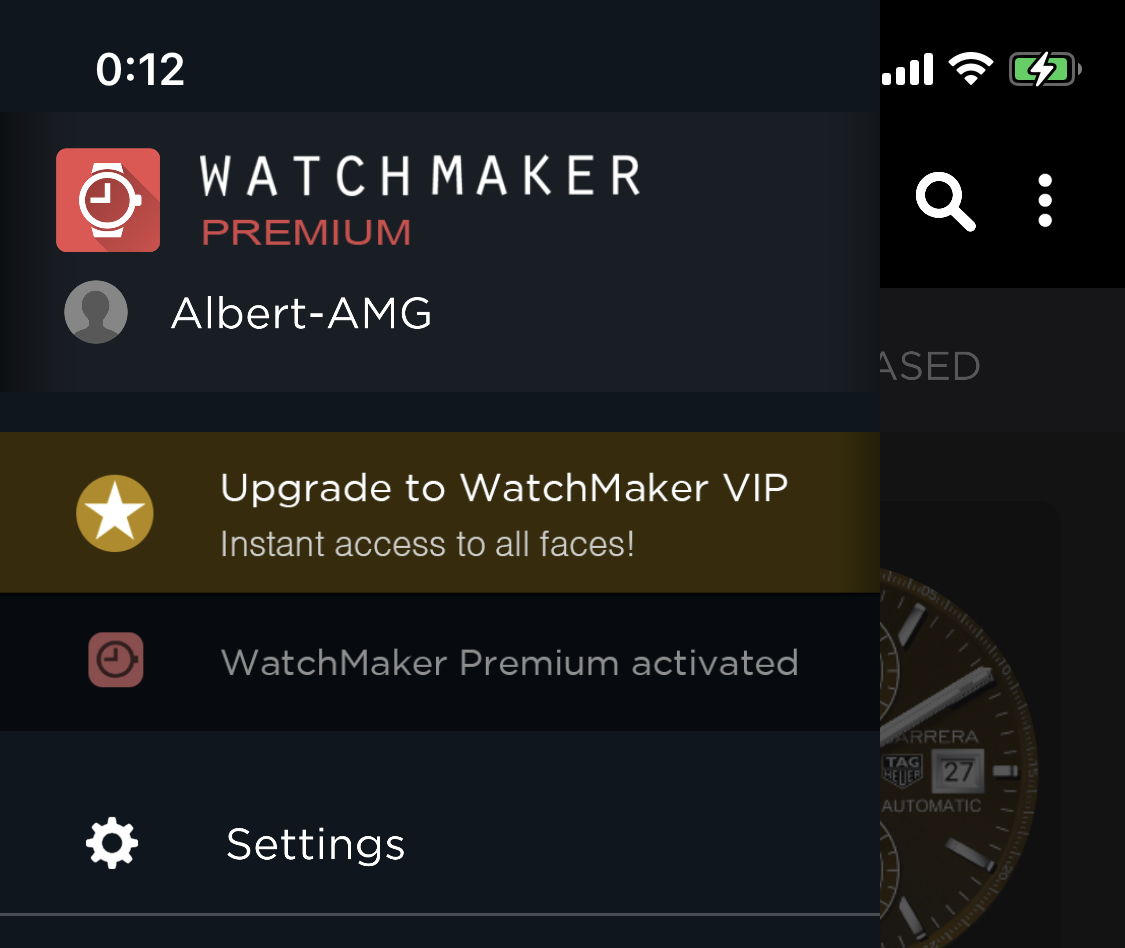Select Upgrade to WatchMaker VIP
This screenshot has width=1125, height=948.
pos(440,513)
